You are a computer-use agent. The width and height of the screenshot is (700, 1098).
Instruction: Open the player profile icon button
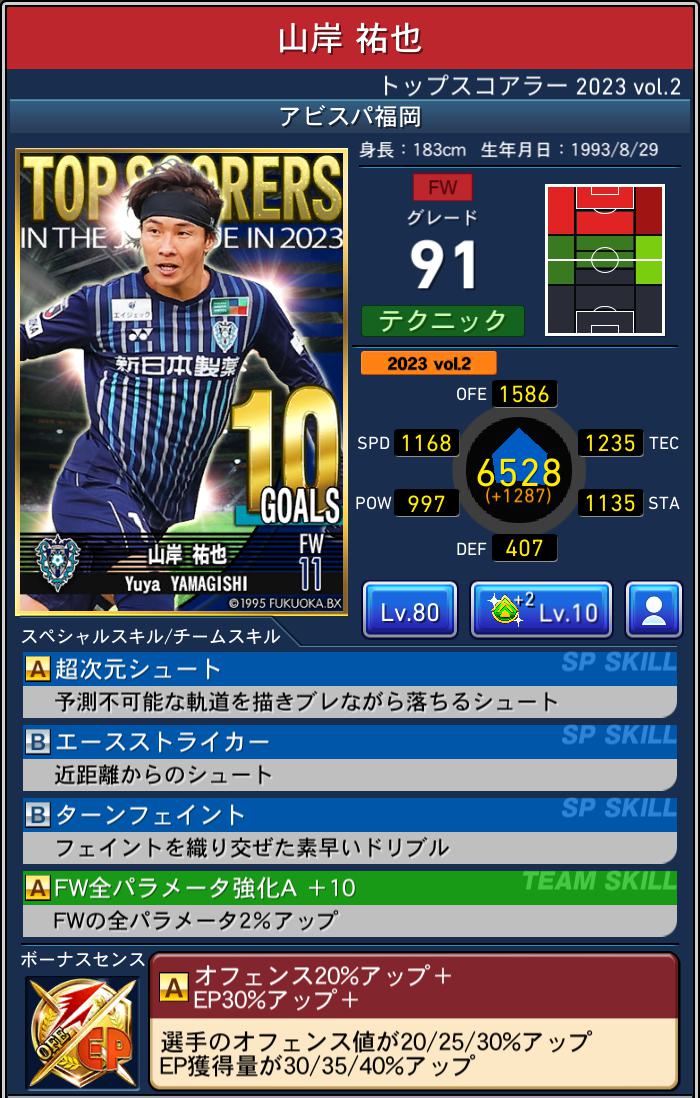653,611
